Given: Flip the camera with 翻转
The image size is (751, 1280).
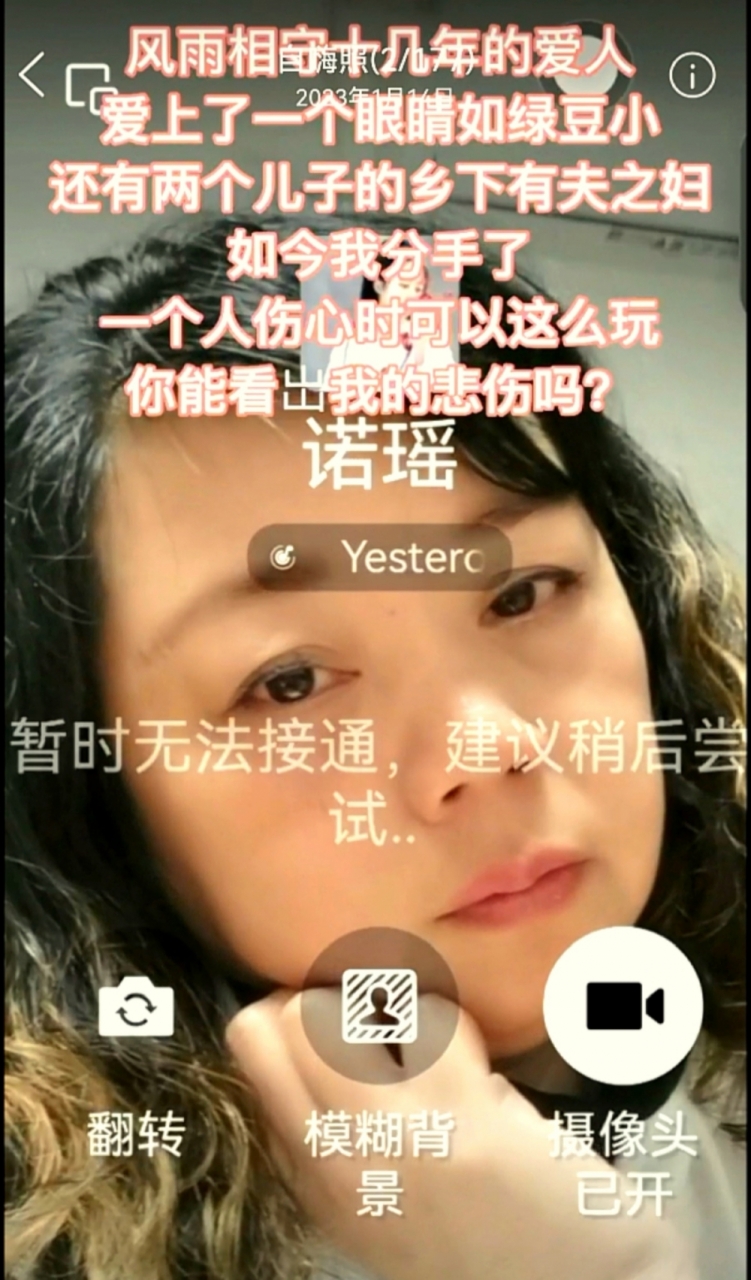Looking at the screenshot, I should pos(137,1010).
